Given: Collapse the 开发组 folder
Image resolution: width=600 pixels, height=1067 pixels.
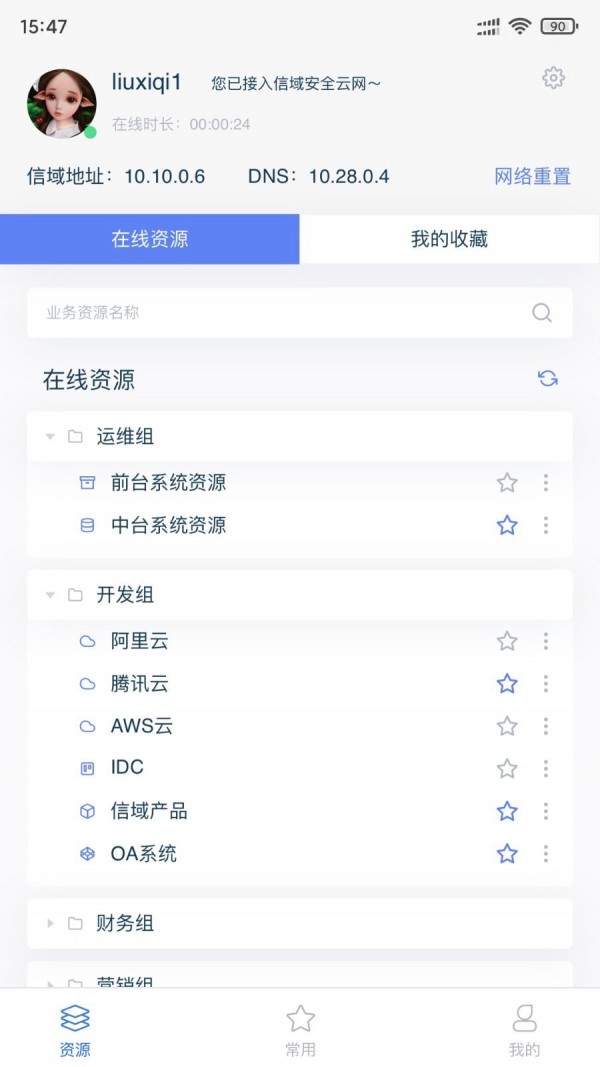Looking at the screenshot, I should pos(51,595).
